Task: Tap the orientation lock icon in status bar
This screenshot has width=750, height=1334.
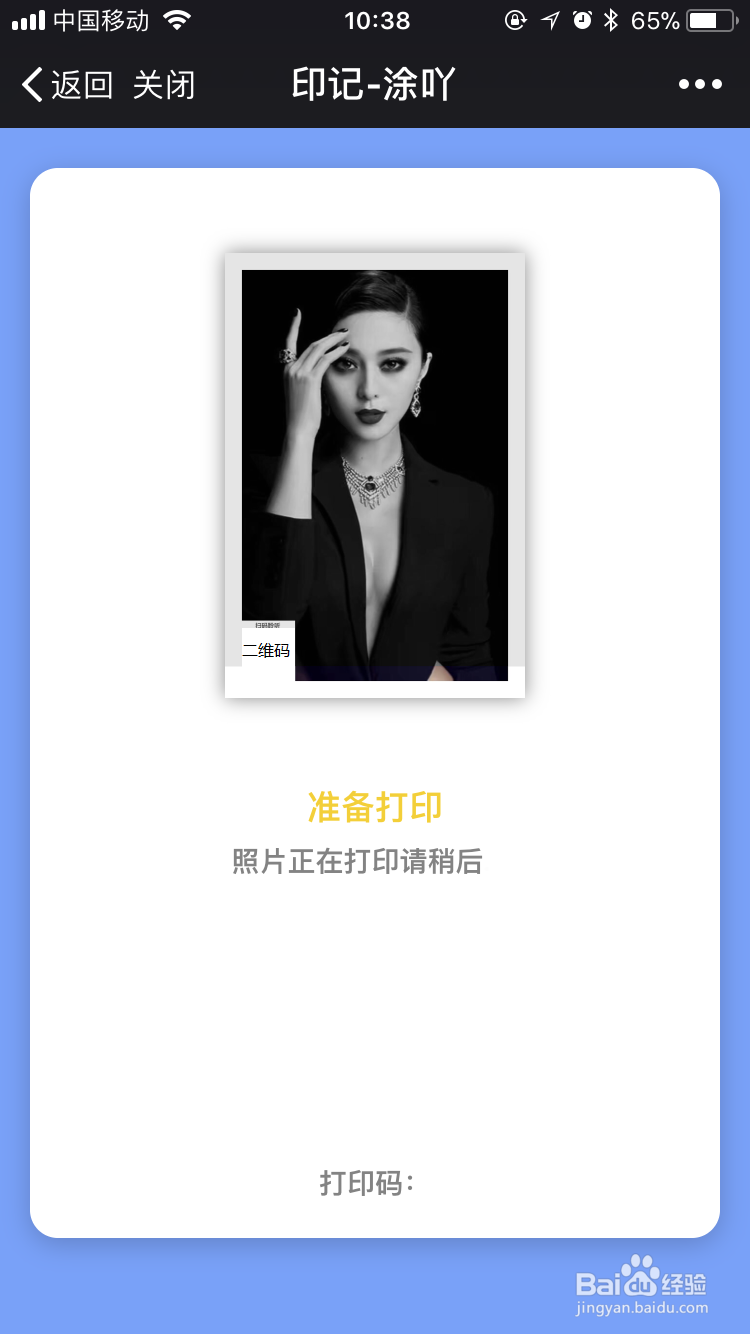Action: [x=517, y=19]
